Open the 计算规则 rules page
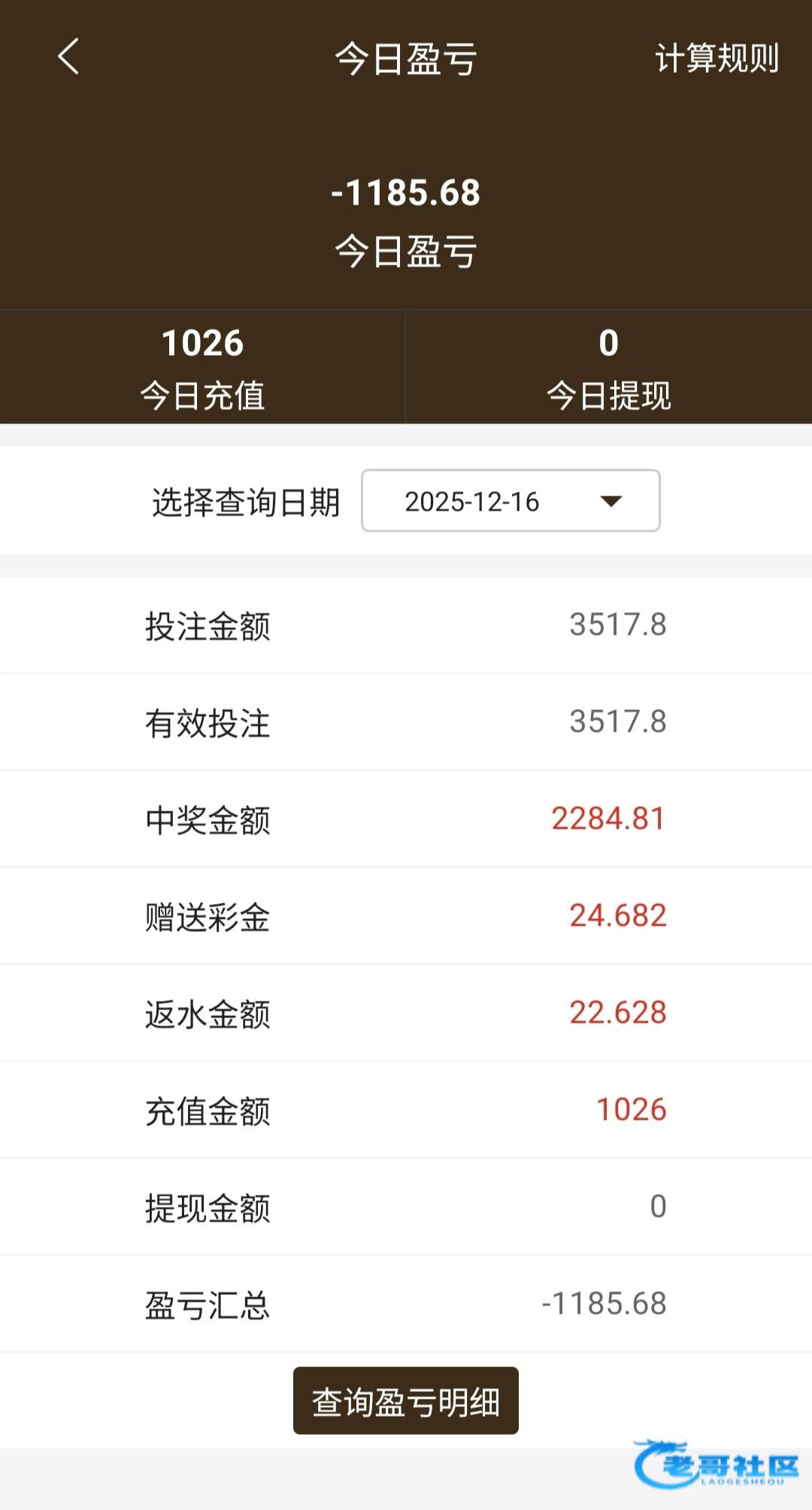812x1510 pixels. pos(717,59)
